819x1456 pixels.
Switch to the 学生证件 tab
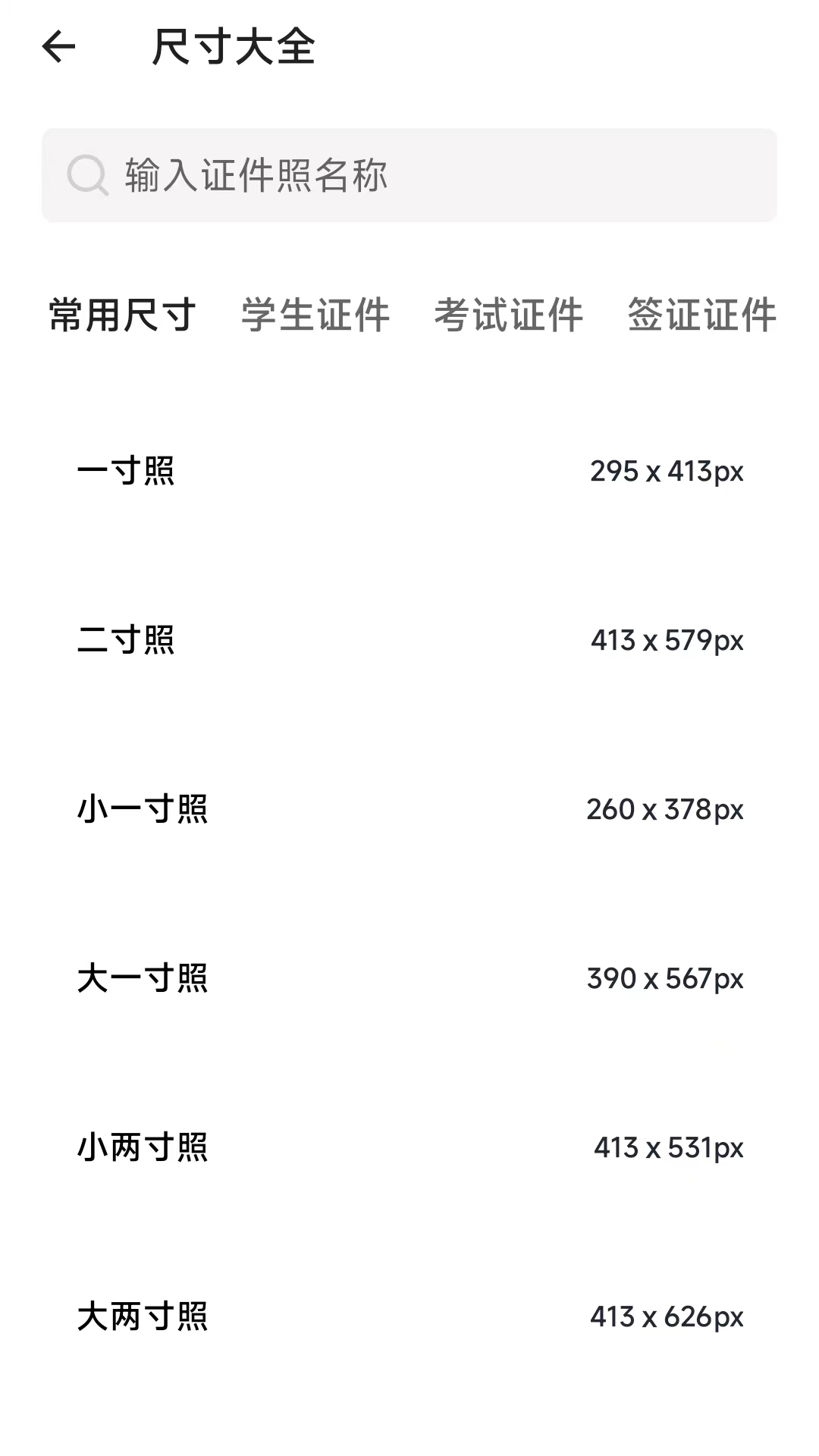pos(315,315)
